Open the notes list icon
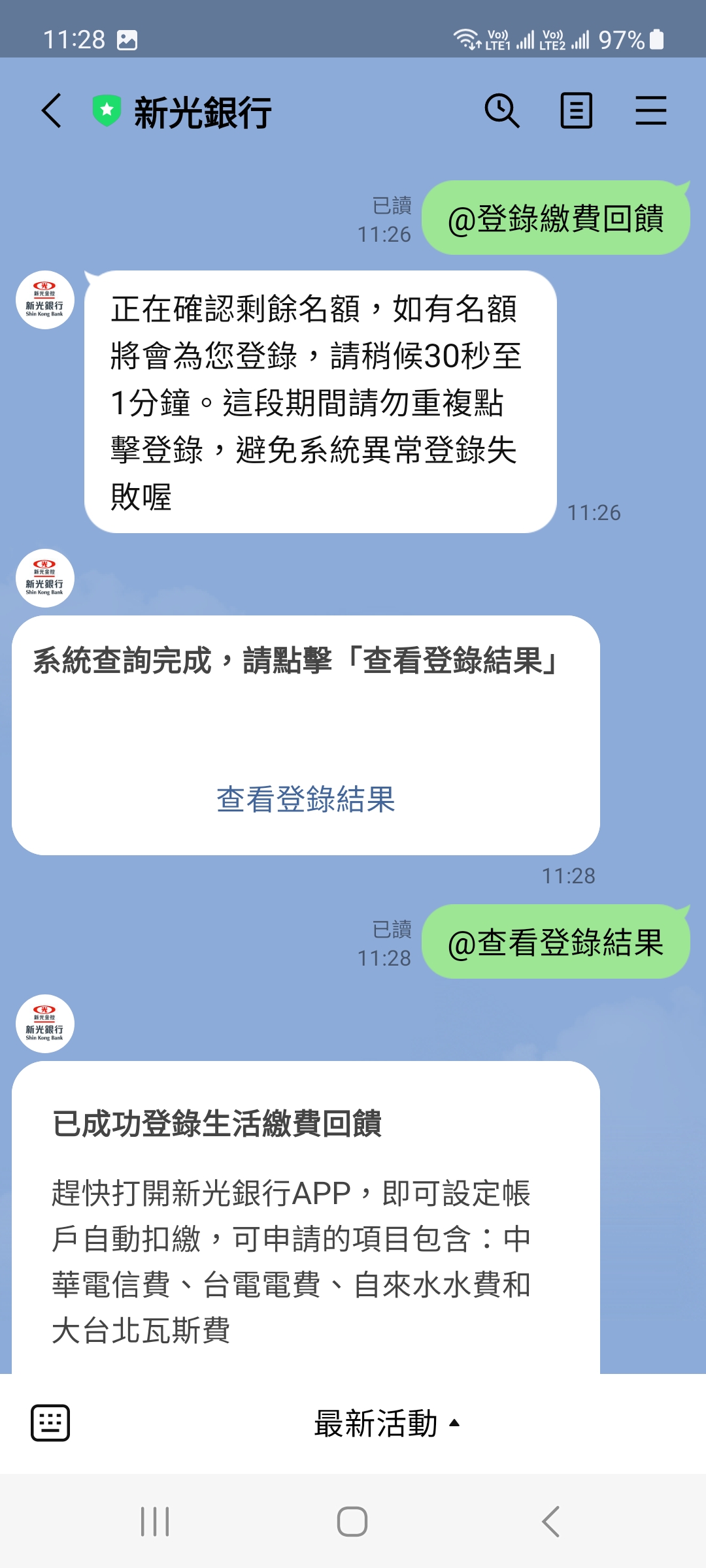This screenshot has height=1568, width=706. [x=577, y=110]
